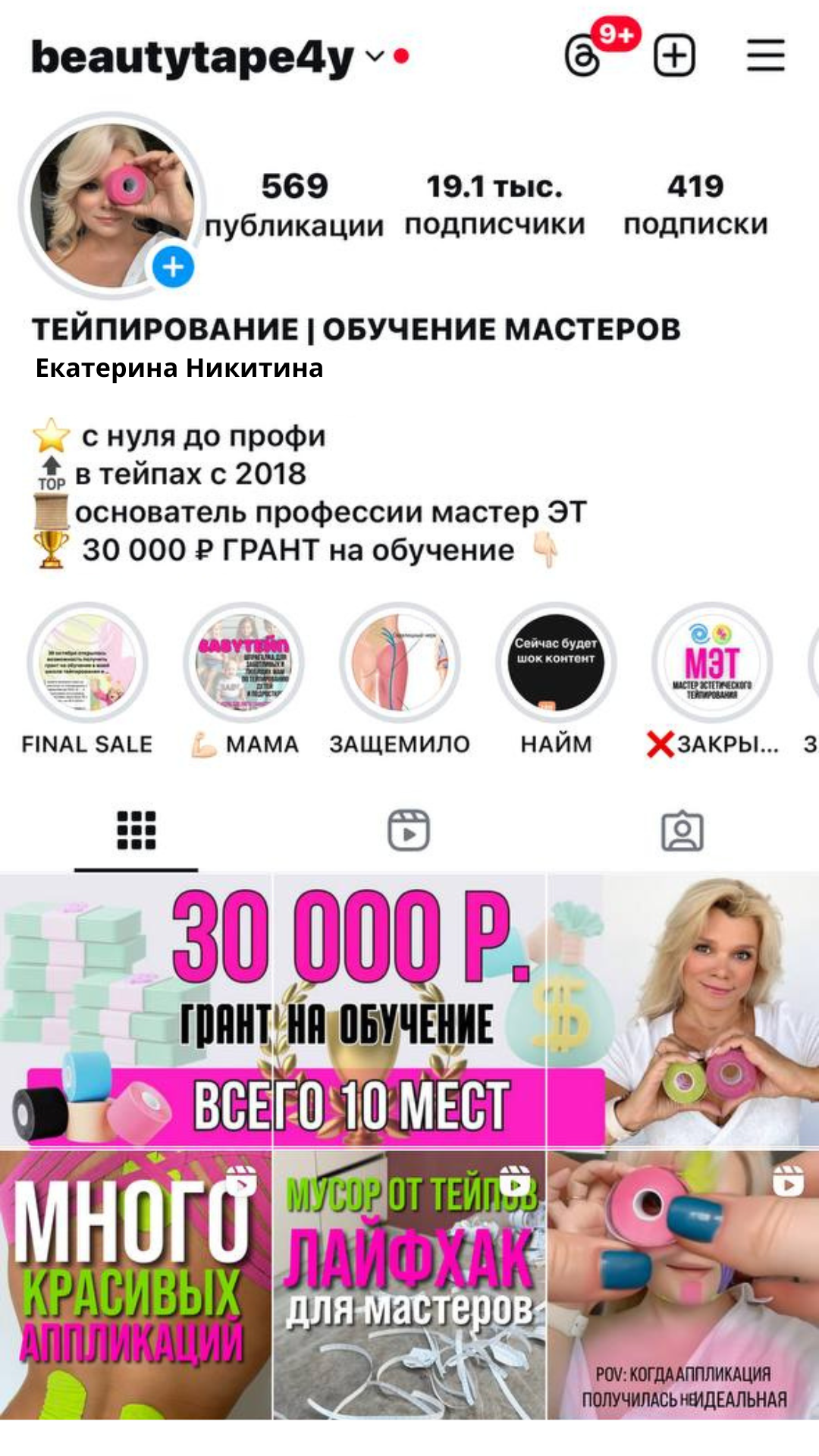The height and width of the screenshot is (1456, 819).
Task: Open the FINAL SALE highlight
Action: tap(87, 664)
